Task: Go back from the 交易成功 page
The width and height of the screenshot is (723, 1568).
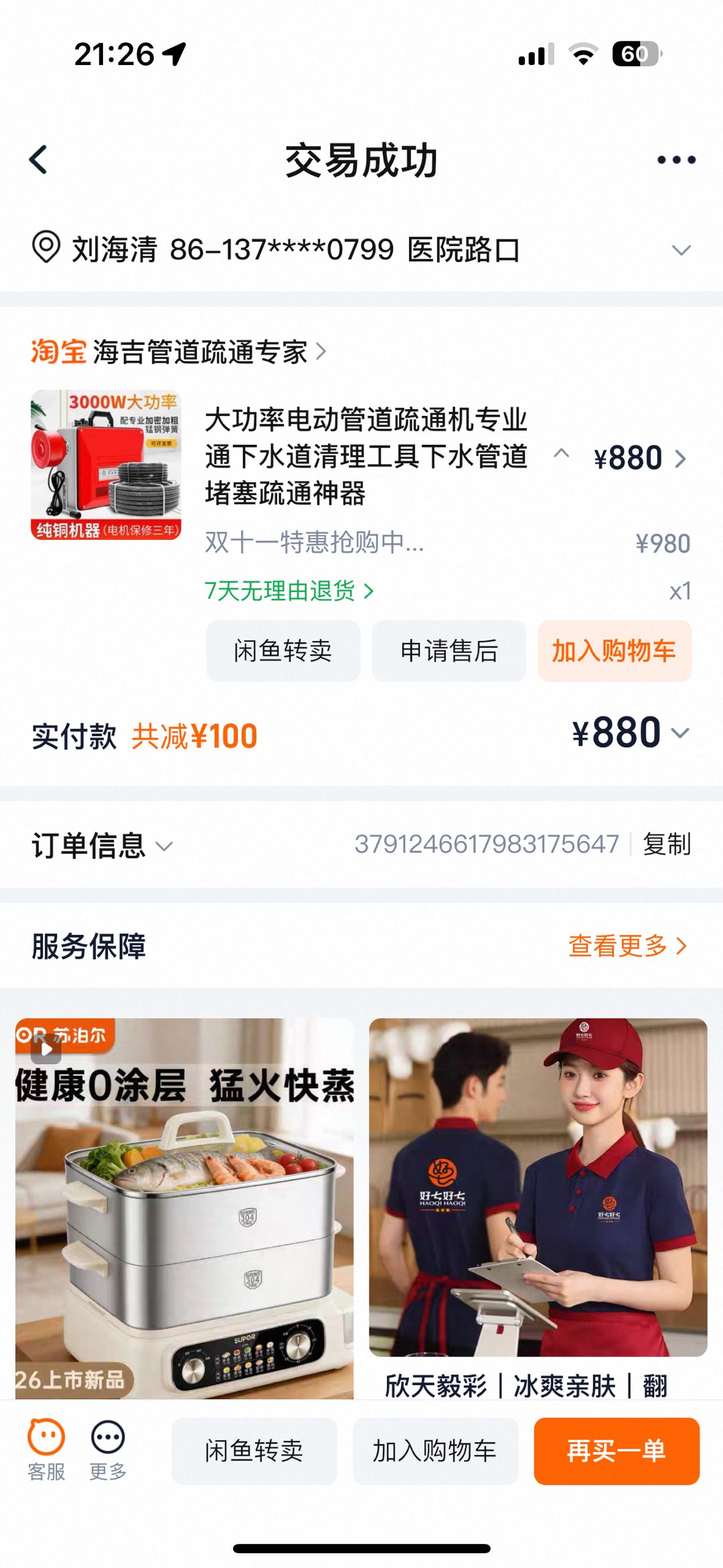Action: coord(39,160)
